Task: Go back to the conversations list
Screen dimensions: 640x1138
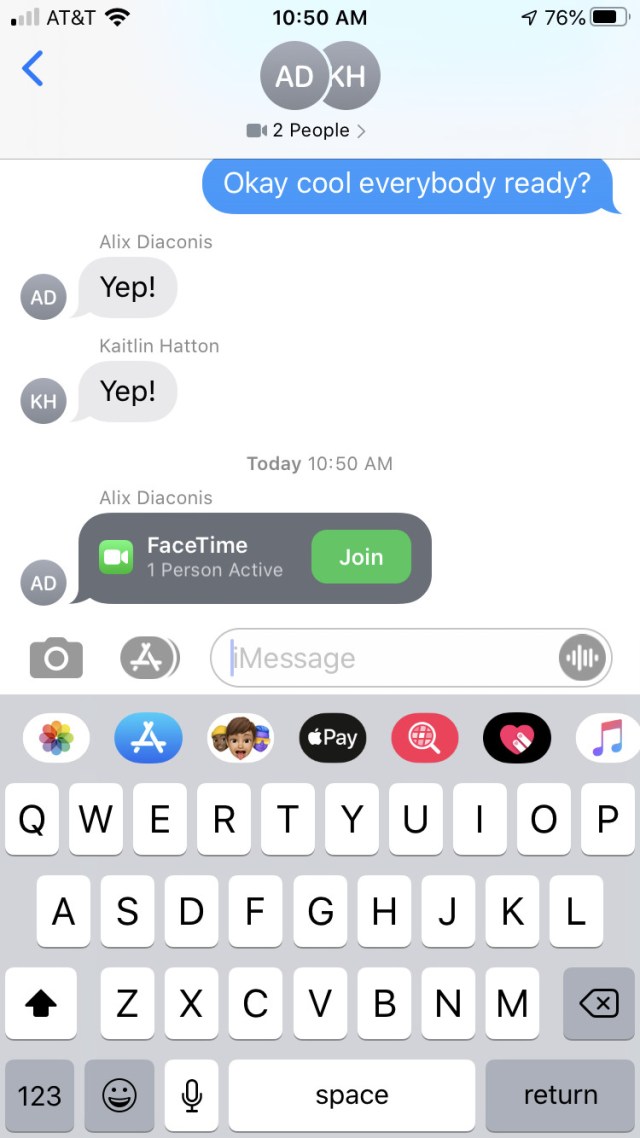Action: 32,69
